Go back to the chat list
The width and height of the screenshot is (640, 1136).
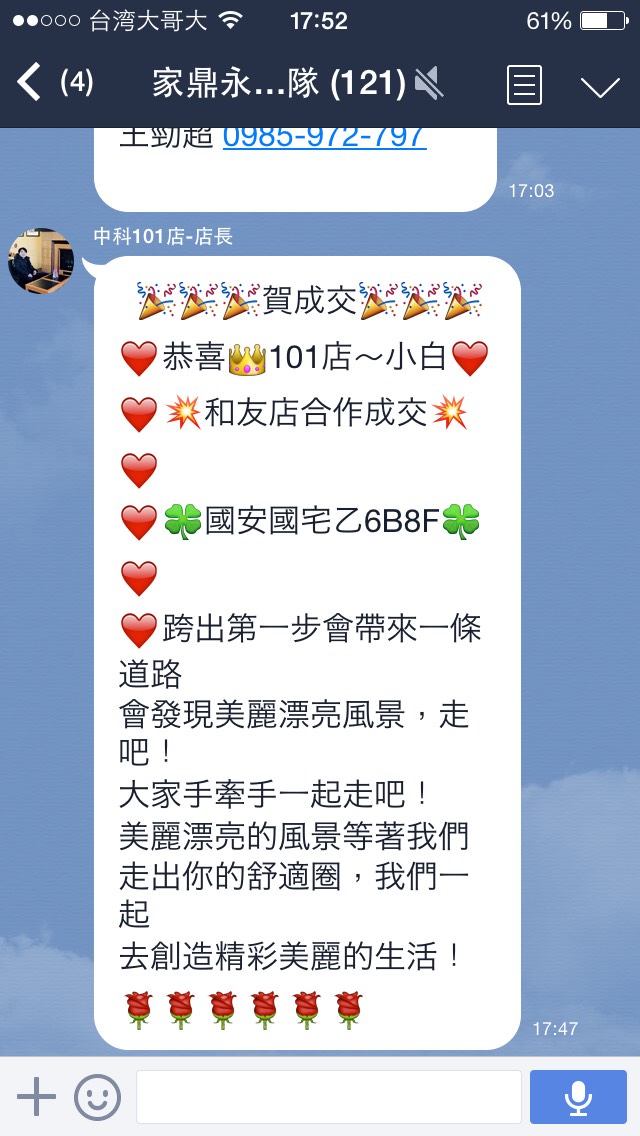point(30,82)
